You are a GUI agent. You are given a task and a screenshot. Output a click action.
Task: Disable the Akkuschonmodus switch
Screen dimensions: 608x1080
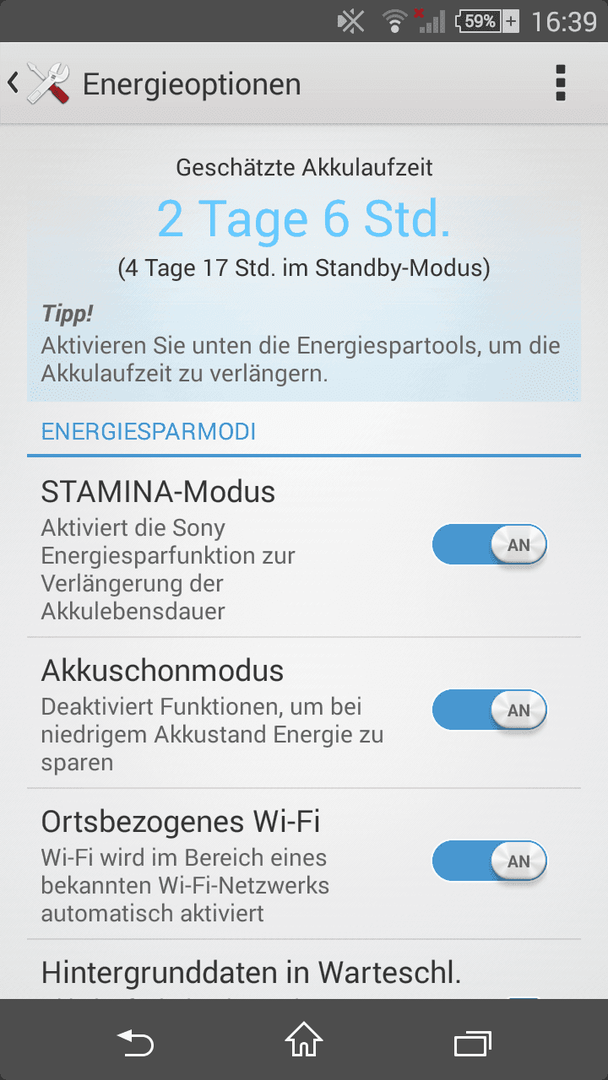490,709
